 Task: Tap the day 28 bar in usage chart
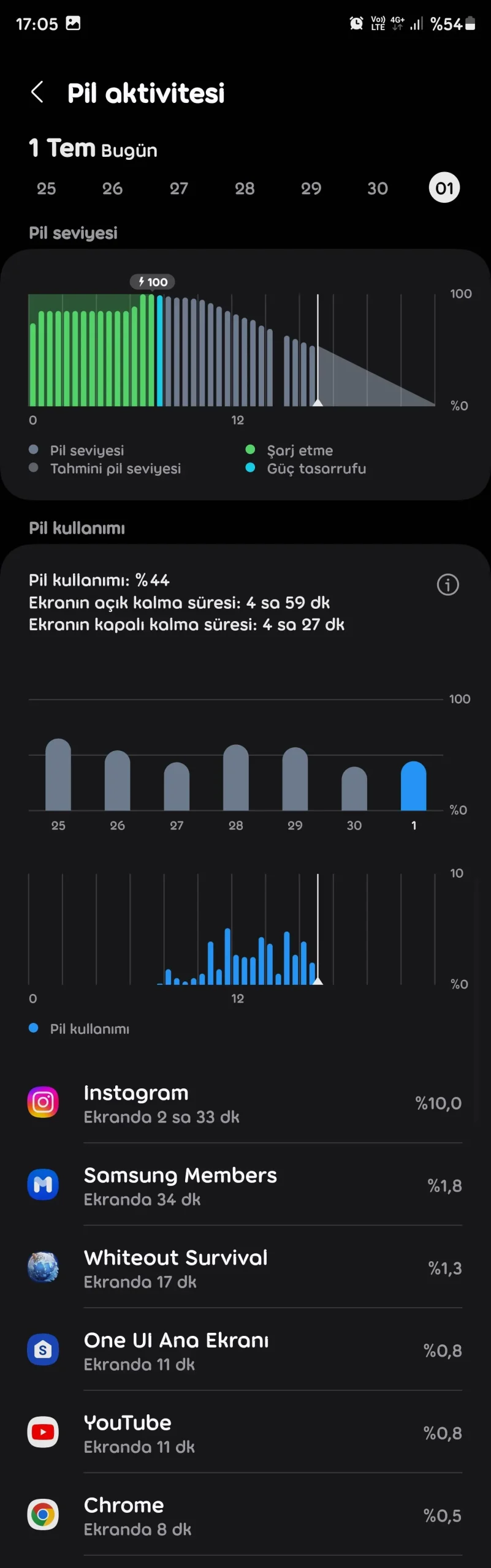click(236, 777)
